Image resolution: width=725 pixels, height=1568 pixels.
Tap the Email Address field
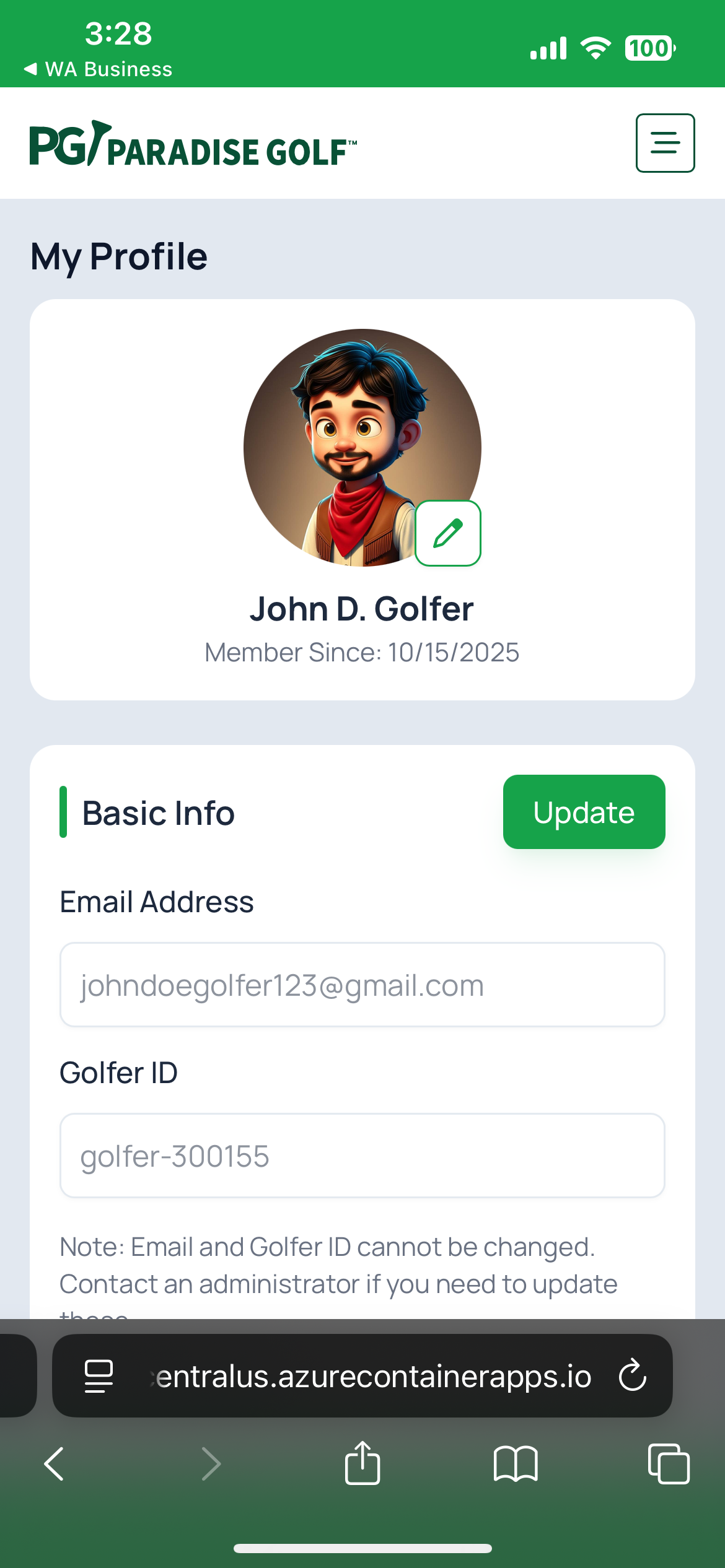click(x=362, y=985)
